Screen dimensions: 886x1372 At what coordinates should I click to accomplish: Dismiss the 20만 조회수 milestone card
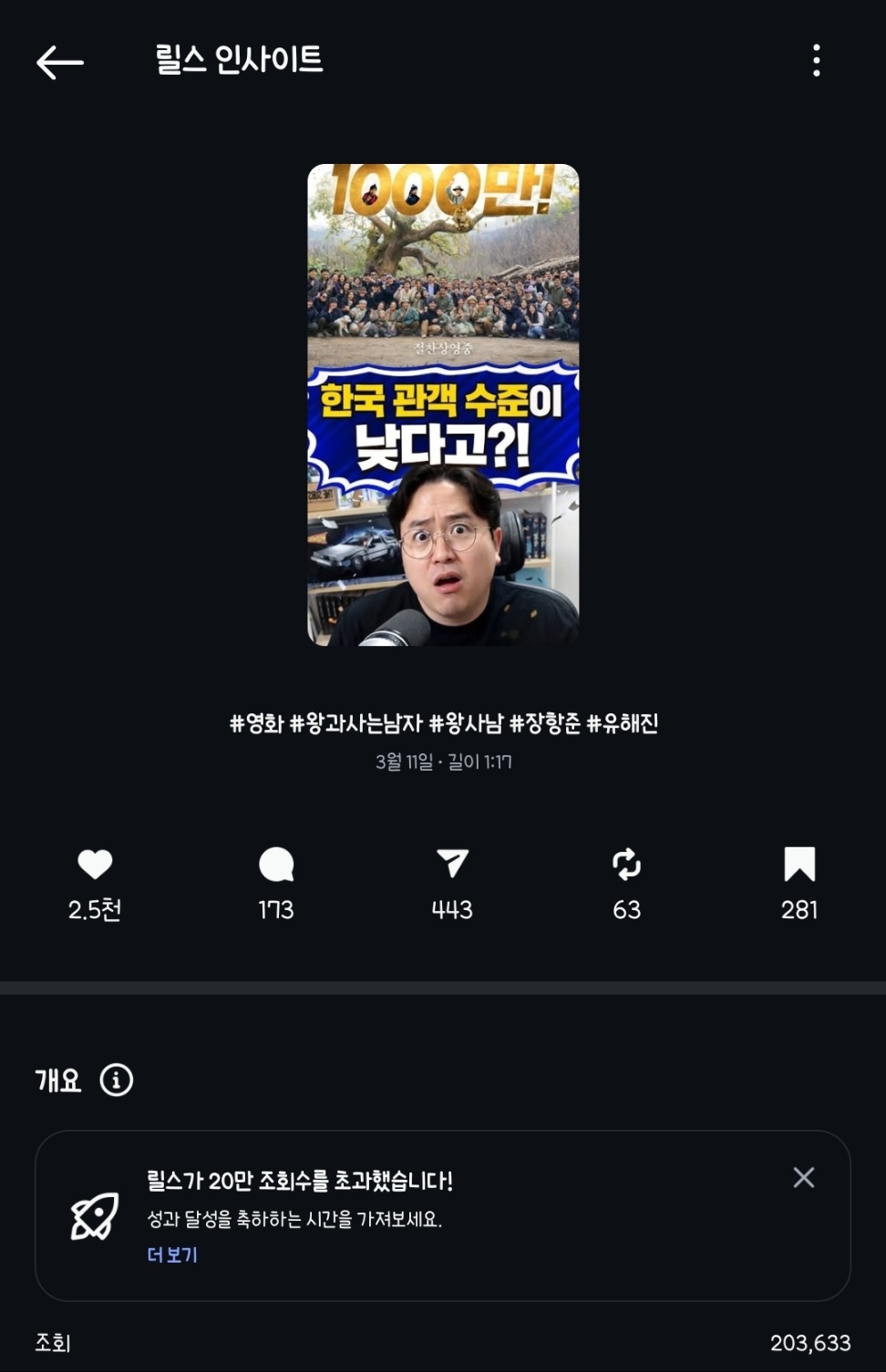point(803,1178)
